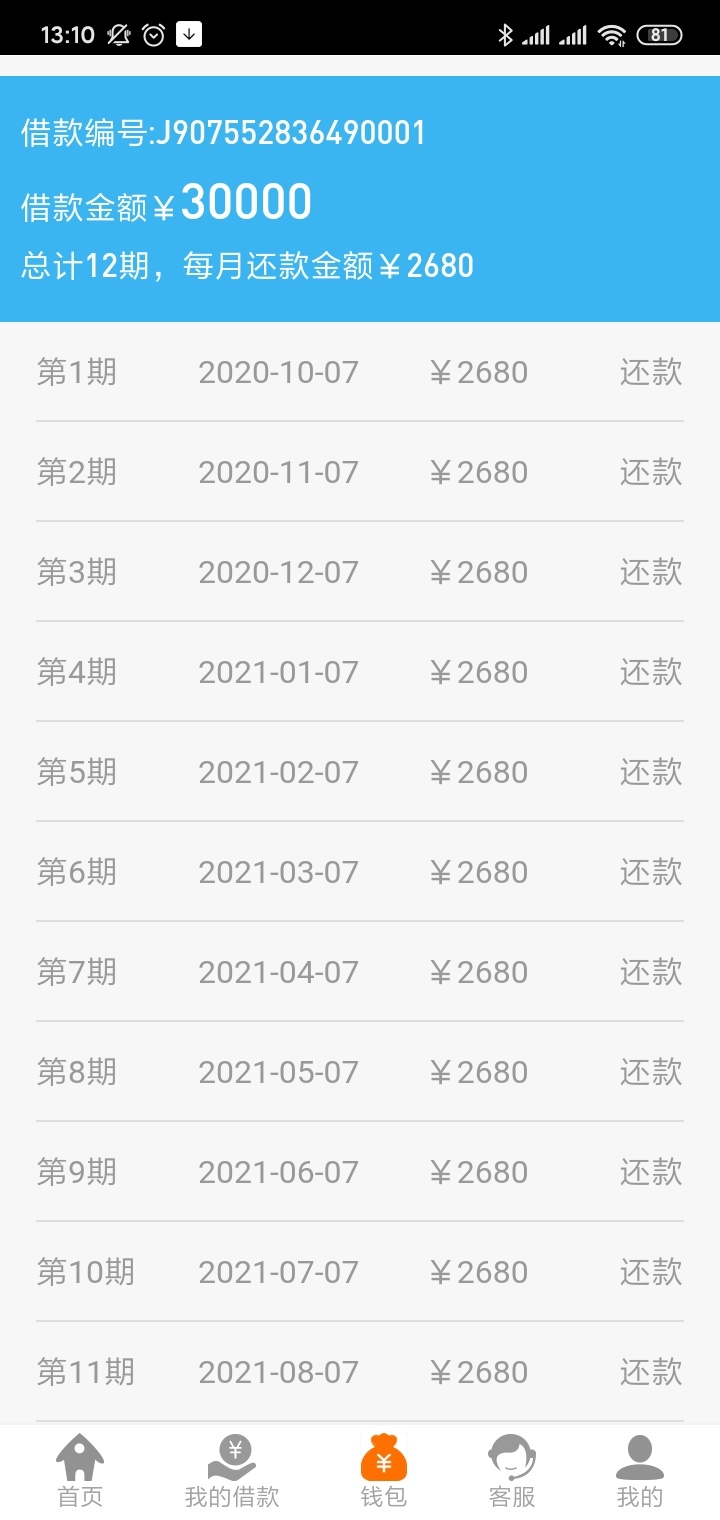
Task: Switch to the 钱包 wallet tab
Action: [x=384, y=1471]
